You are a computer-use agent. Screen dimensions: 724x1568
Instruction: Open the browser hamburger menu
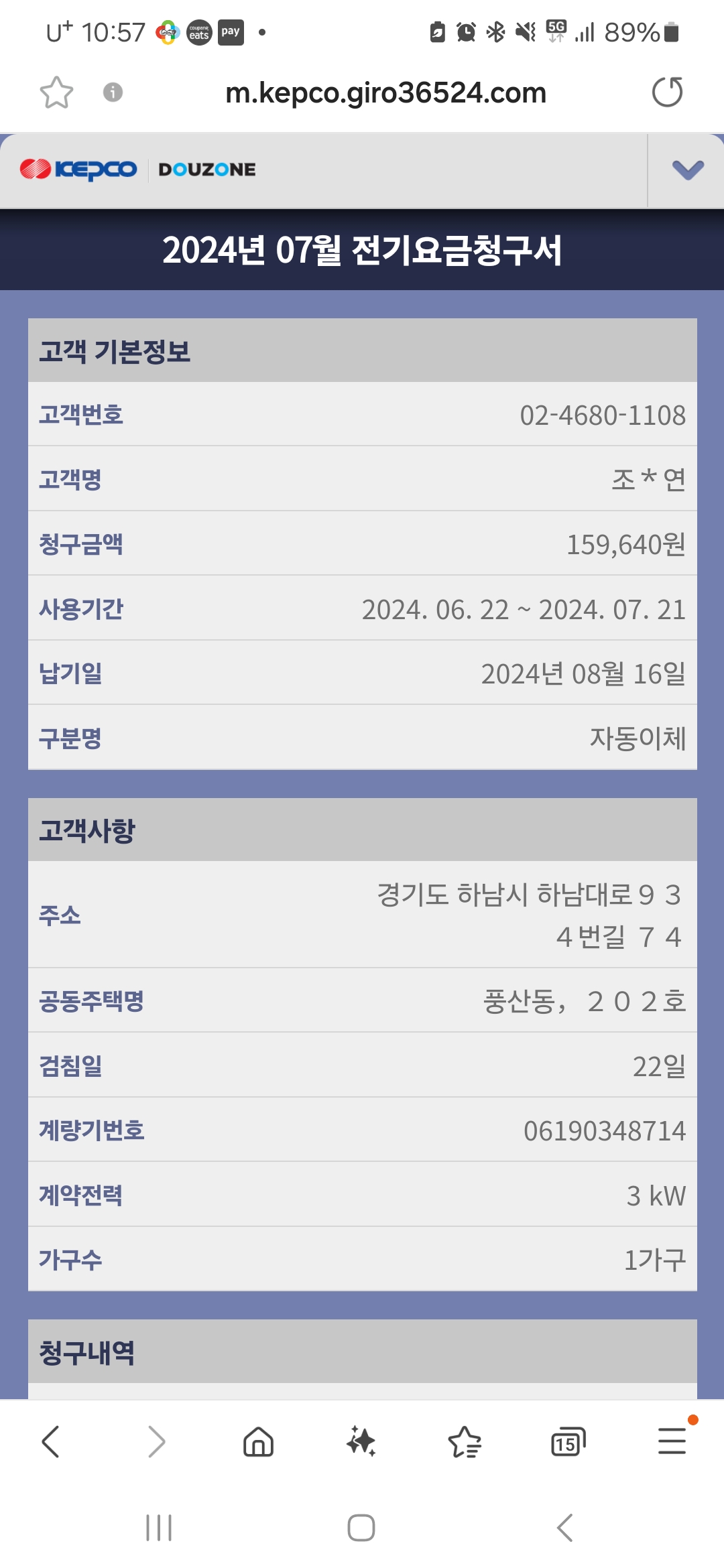pyautogui.click(x=672, y=1441)
